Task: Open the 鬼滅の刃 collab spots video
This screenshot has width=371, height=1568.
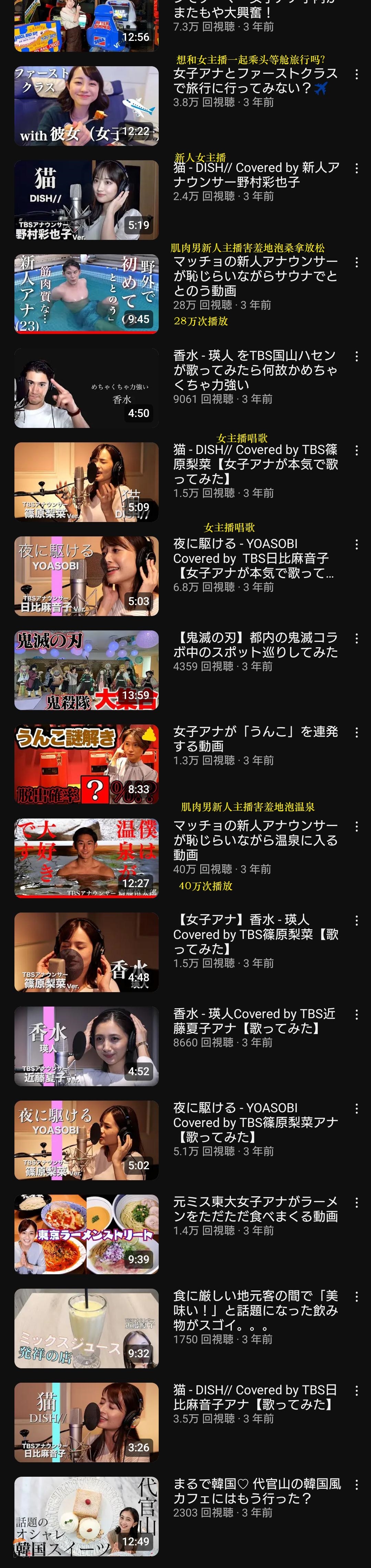Action: (x=87, y=670)
